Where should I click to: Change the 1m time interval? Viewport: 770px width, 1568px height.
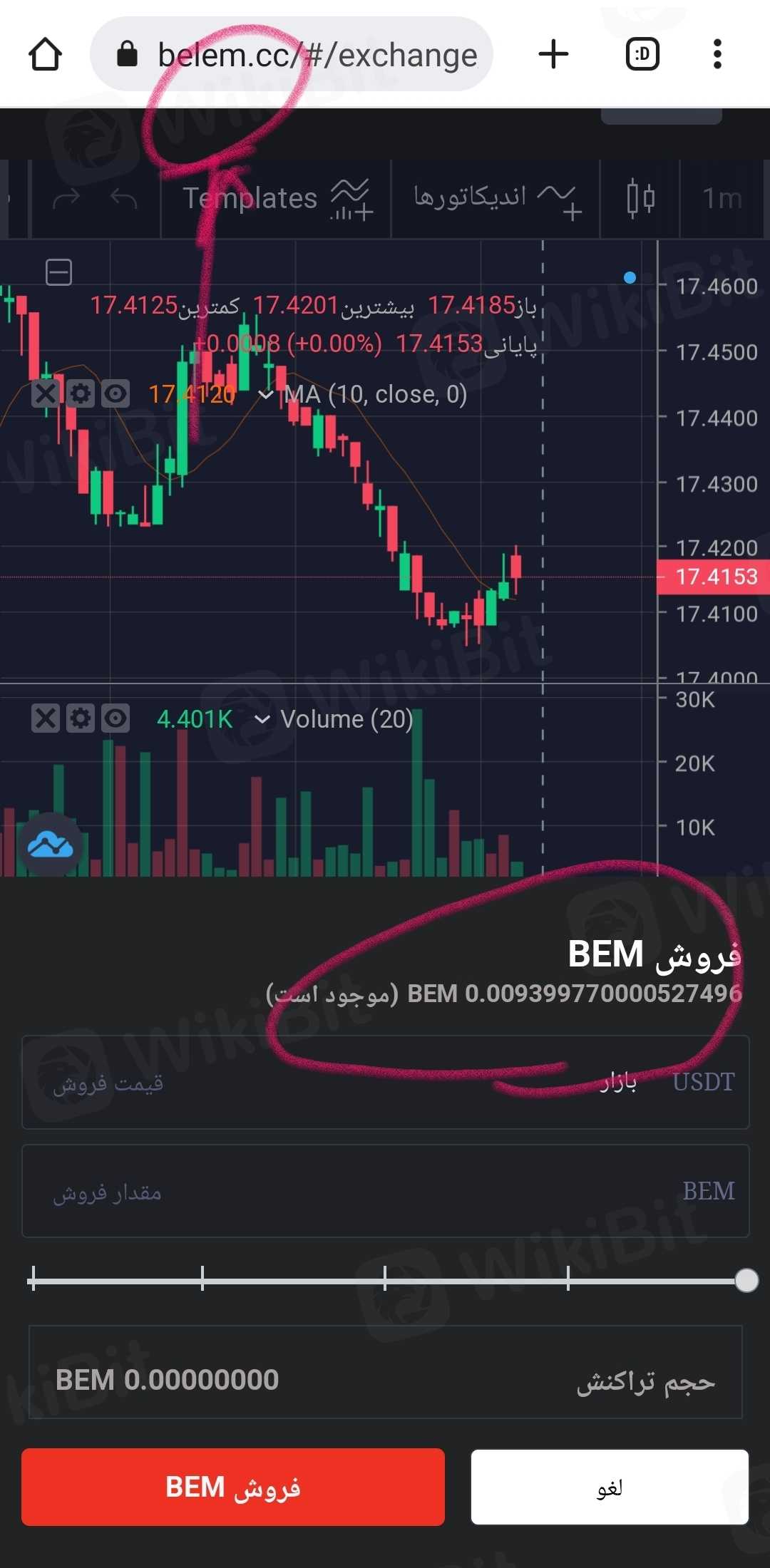coord(722,199)
